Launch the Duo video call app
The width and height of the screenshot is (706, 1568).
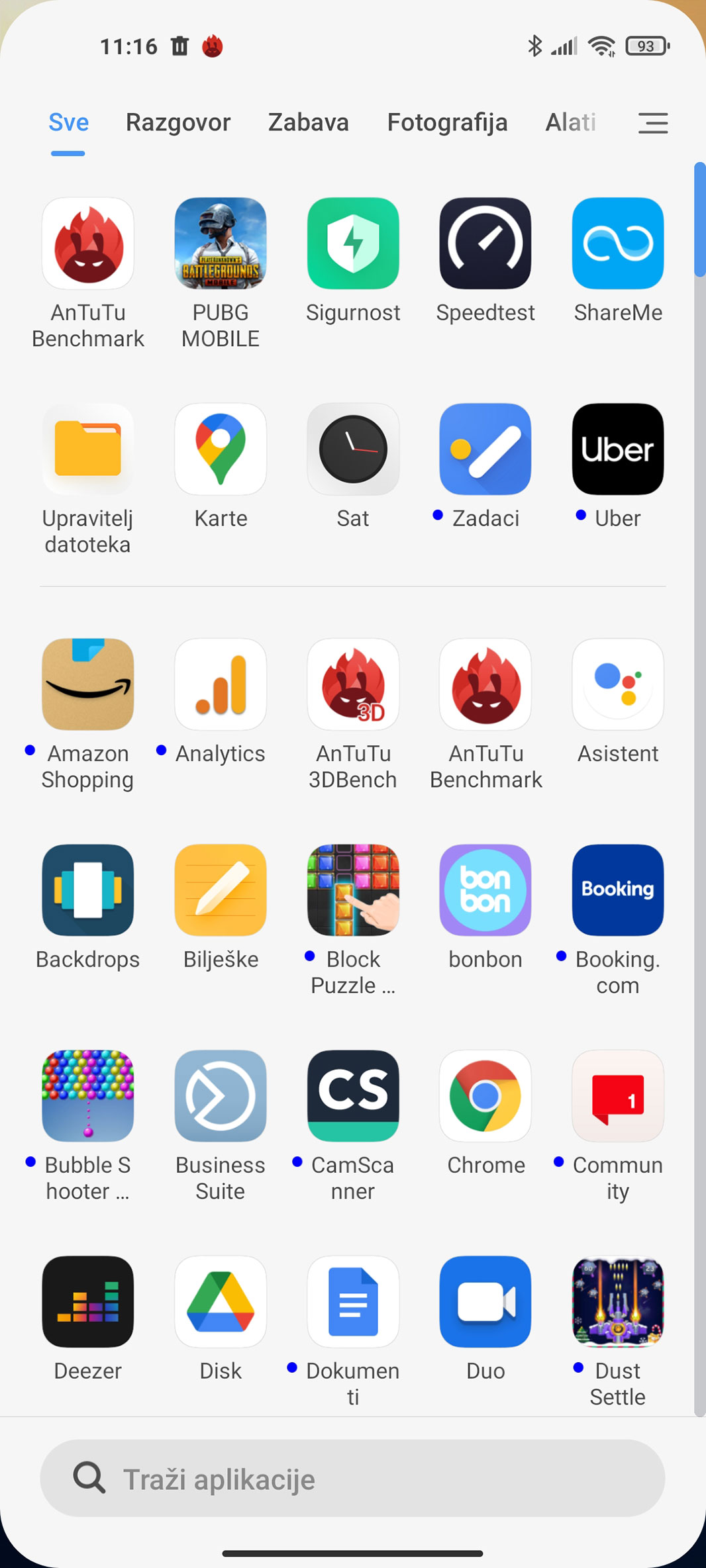point(485,1302)
